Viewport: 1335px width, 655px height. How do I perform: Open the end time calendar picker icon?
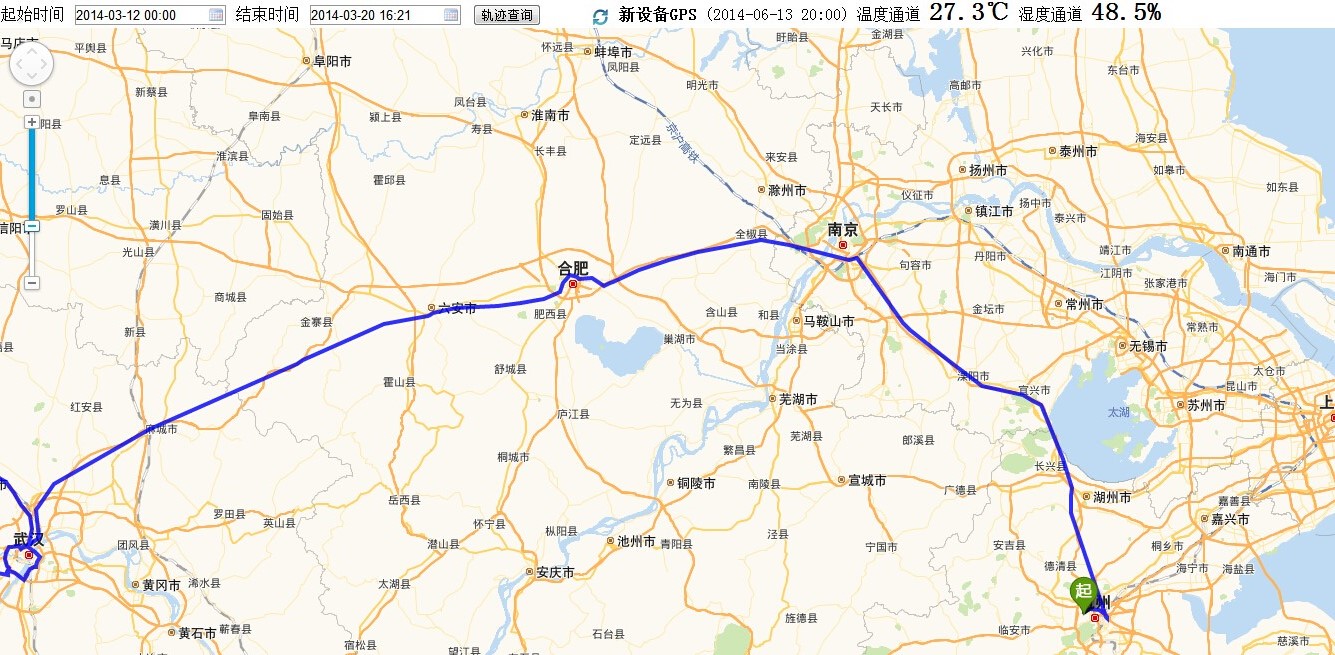(451, 15)
